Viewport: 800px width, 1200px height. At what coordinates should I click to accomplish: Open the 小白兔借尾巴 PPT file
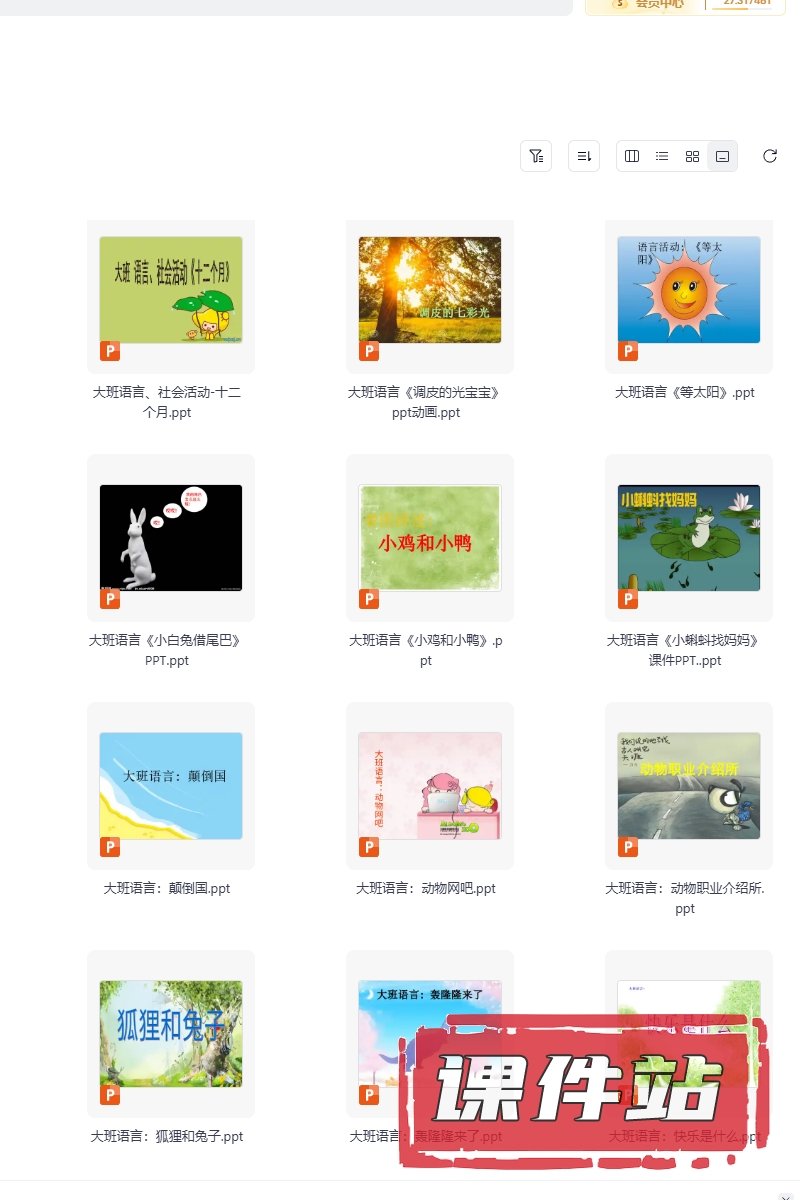[x=171, y=538]
